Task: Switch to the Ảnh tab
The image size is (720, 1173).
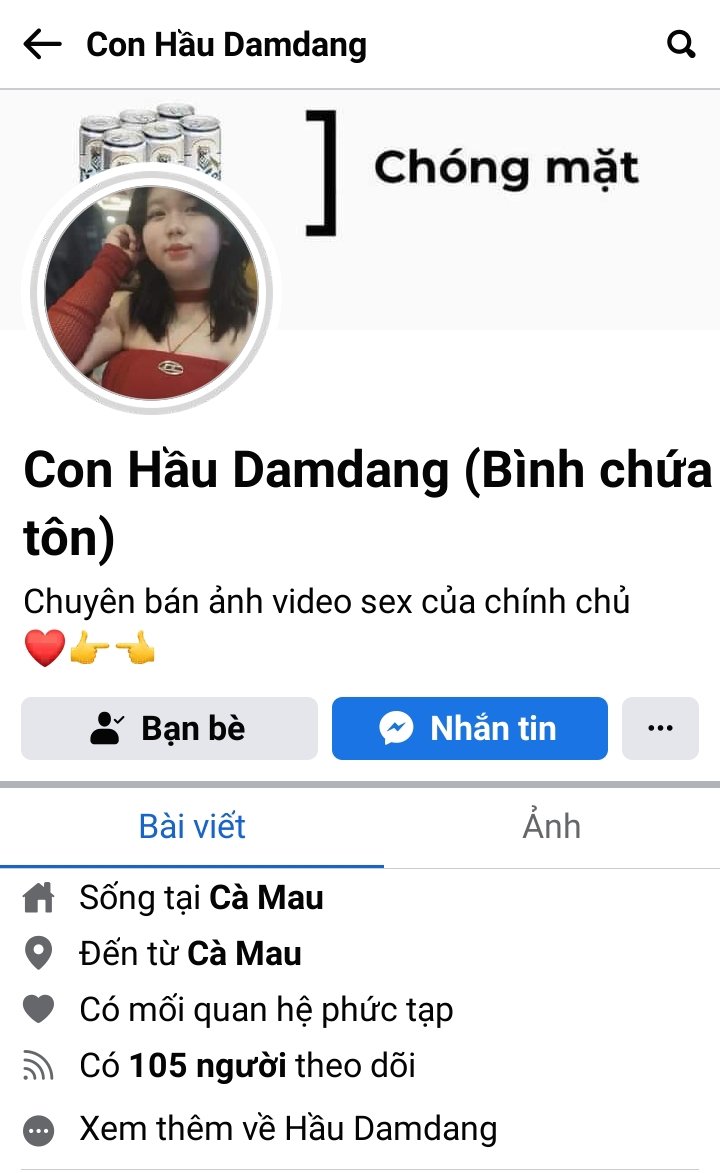Action: coord(551,826)
